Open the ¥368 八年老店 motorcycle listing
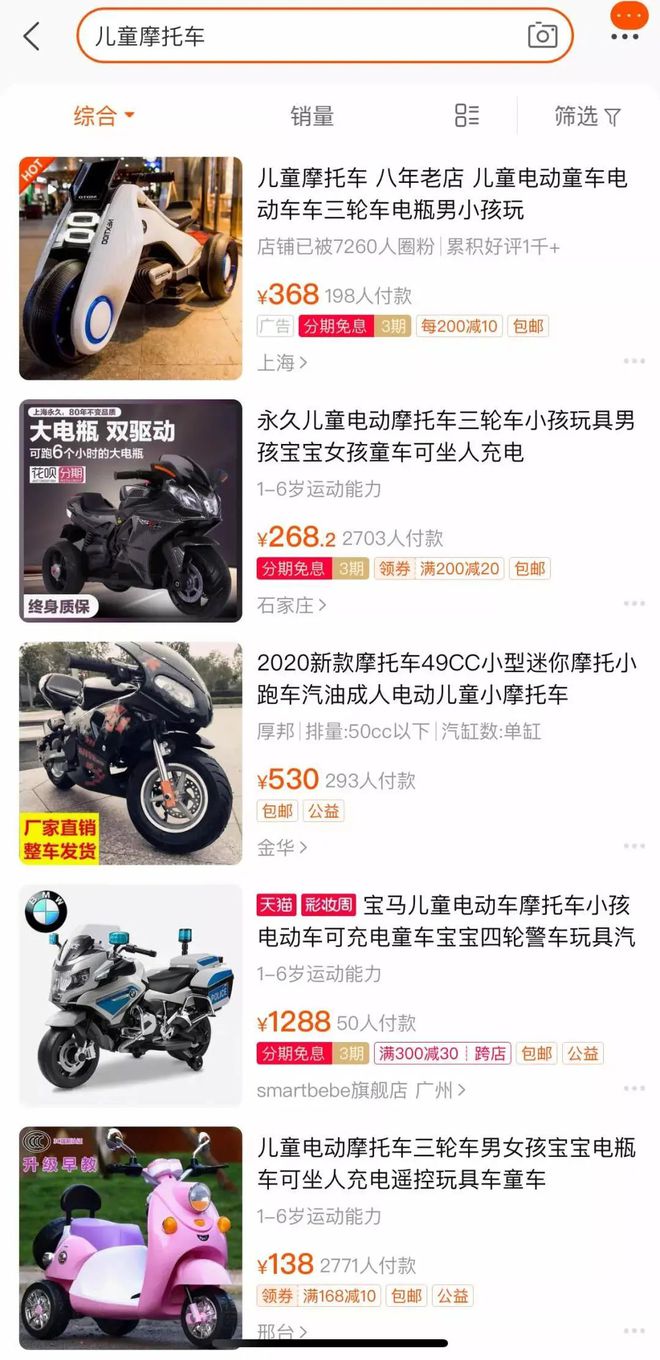This screenshot has height=1360, width=660. pos(442,194)
